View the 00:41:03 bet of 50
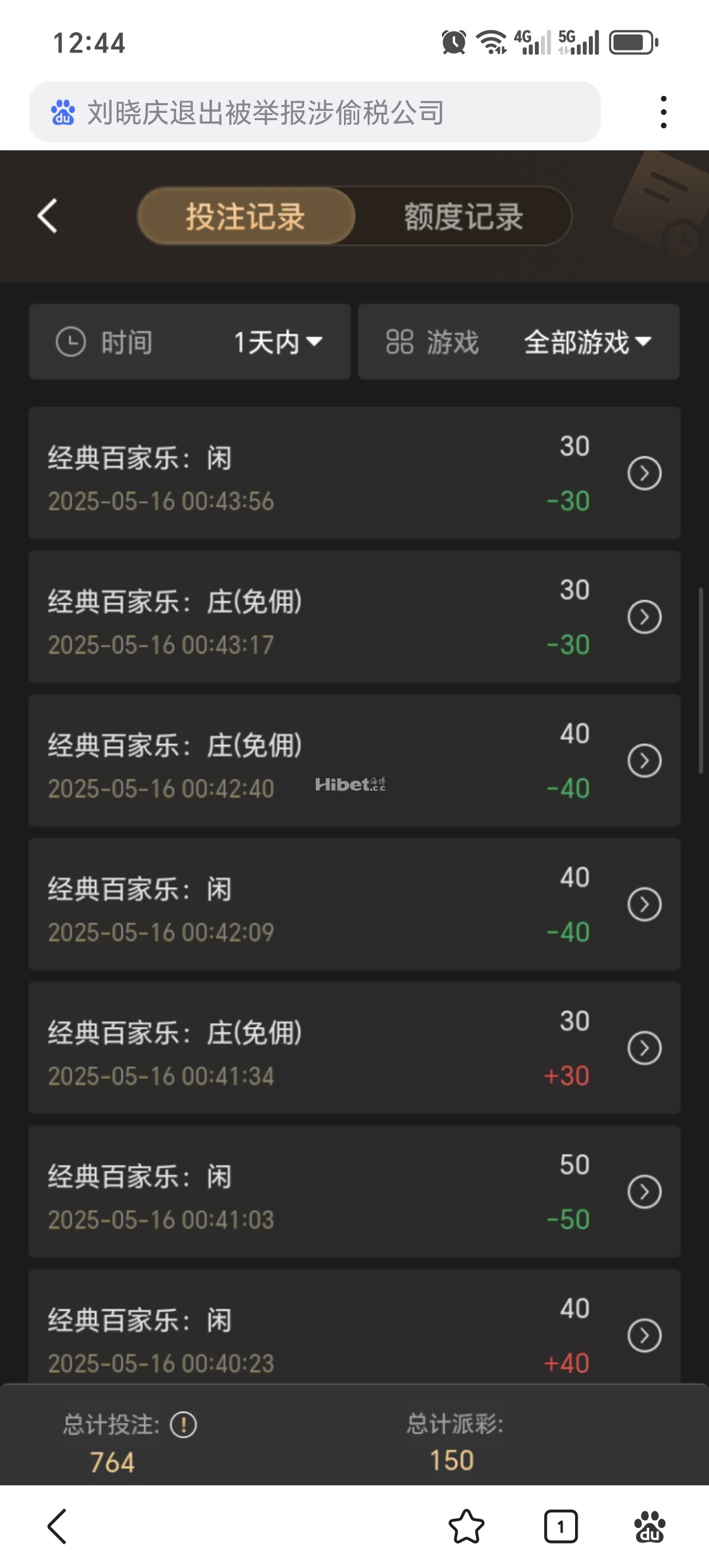The image size is (709, 1568). 644,1192
